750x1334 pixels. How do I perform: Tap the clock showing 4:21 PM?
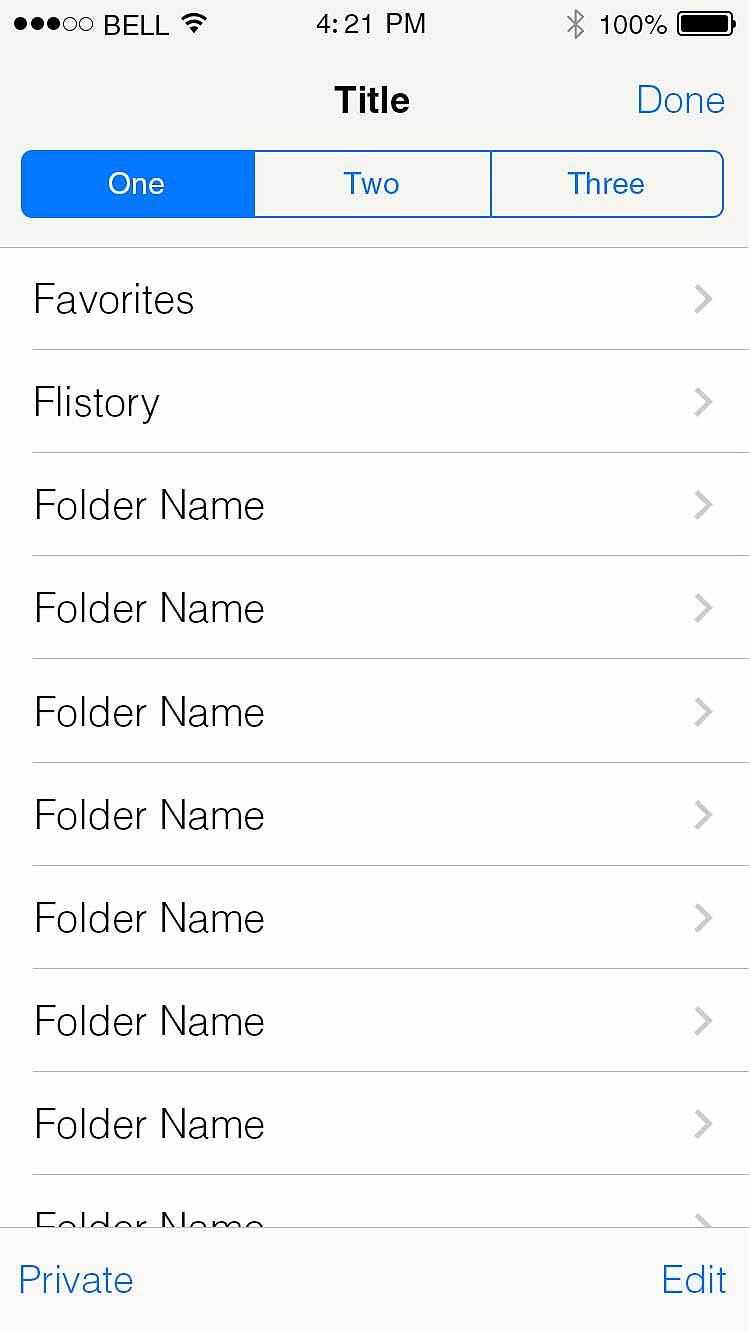click(x=372, y=24)
